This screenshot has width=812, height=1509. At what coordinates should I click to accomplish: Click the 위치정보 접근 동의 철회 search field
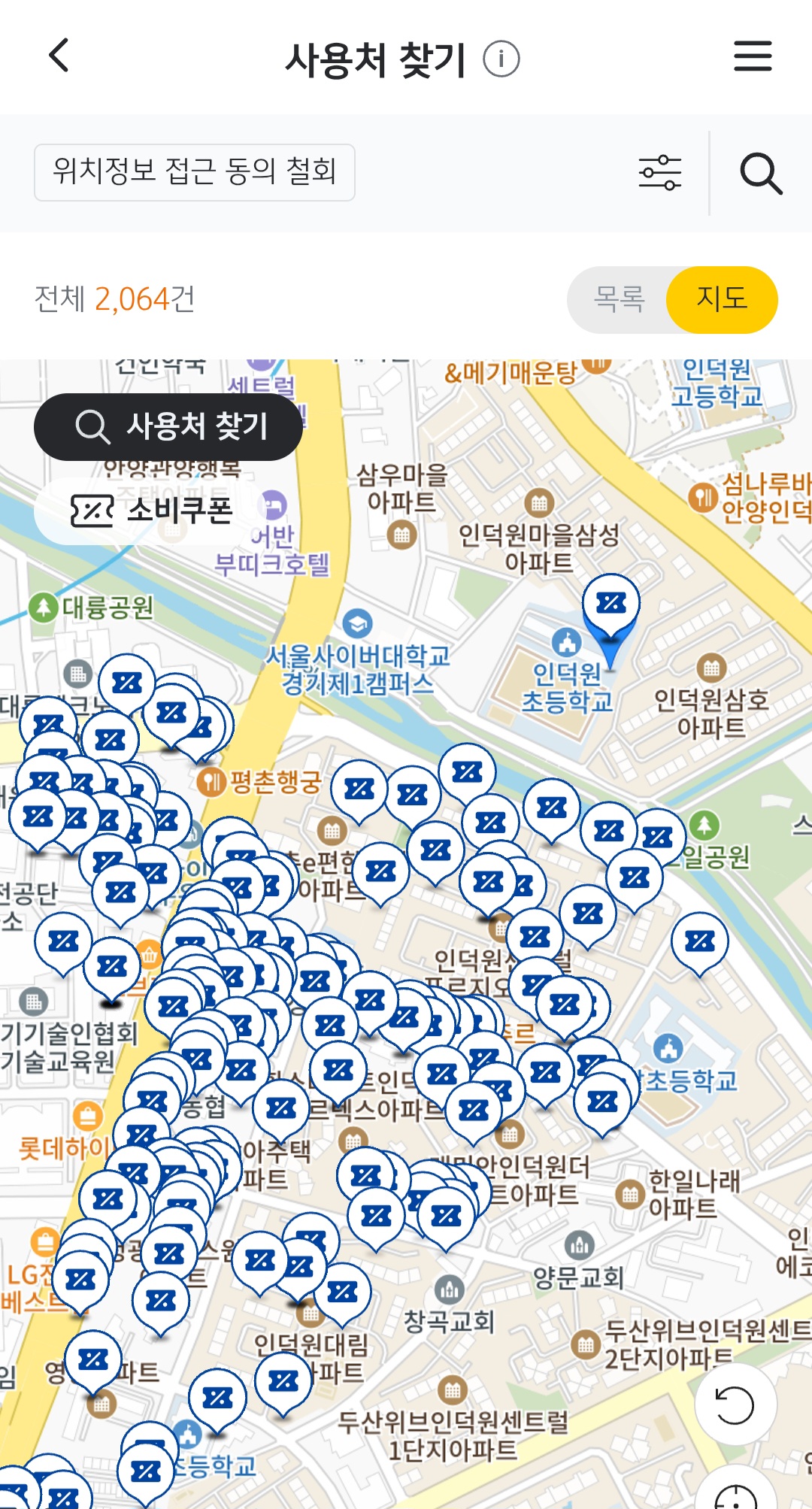(194, 172)
